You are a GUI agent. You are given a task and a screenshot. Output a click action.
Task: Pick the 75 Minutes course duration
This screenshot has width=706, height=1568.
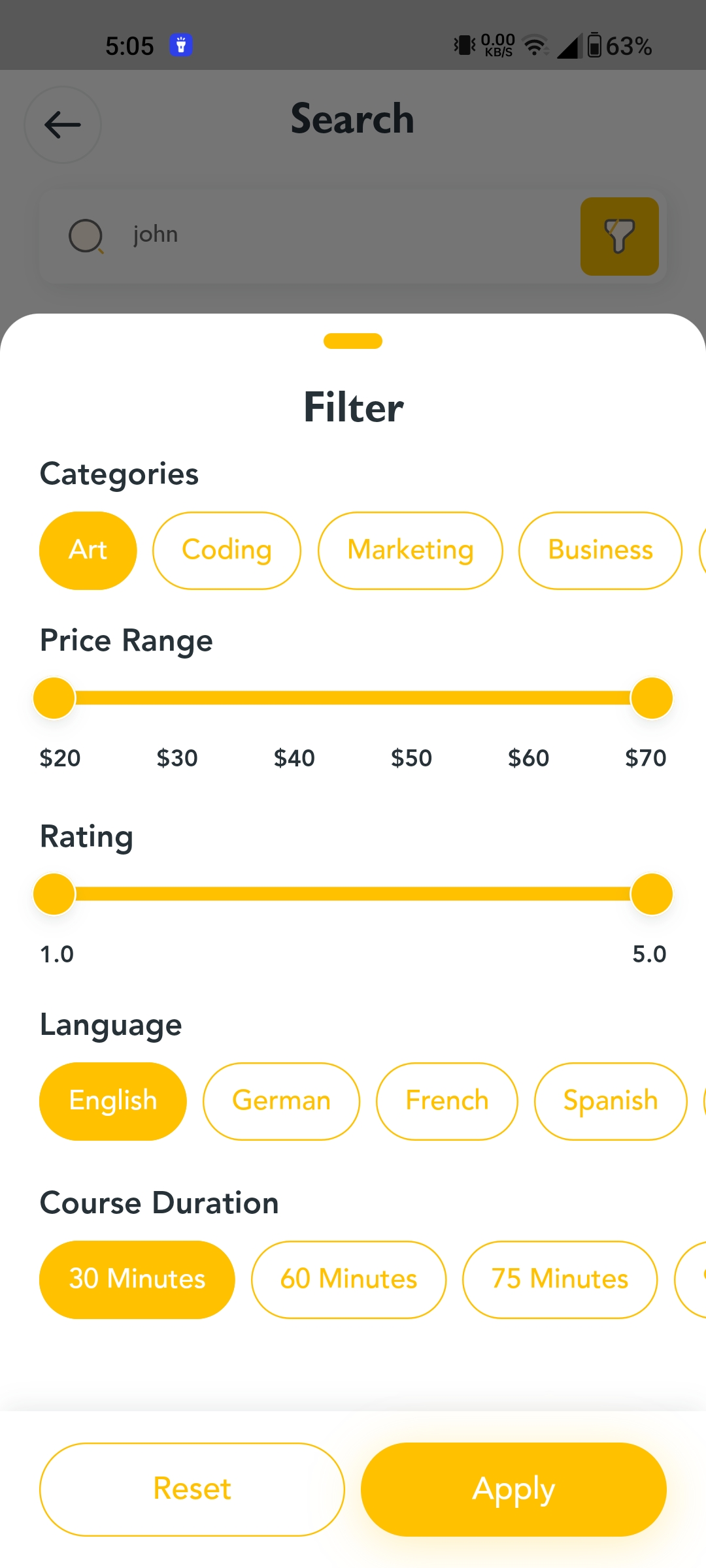point(558,1279)
